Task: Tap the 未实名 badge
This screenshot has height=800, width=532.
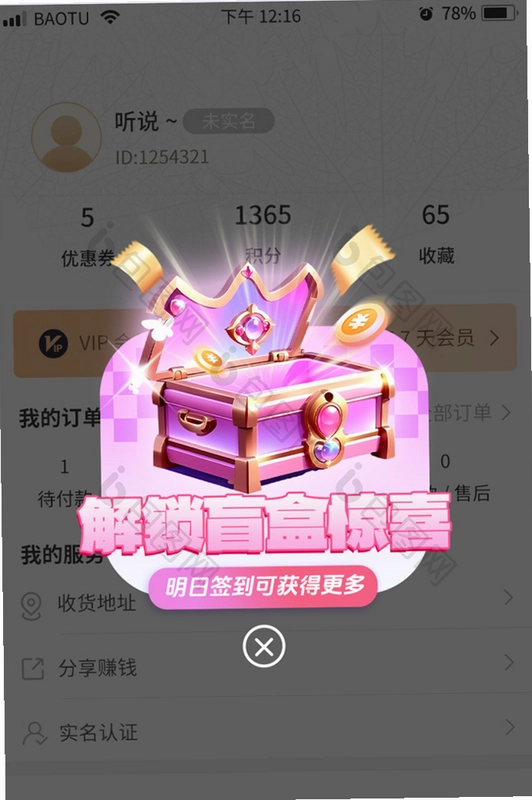Action: click(229, 121)
